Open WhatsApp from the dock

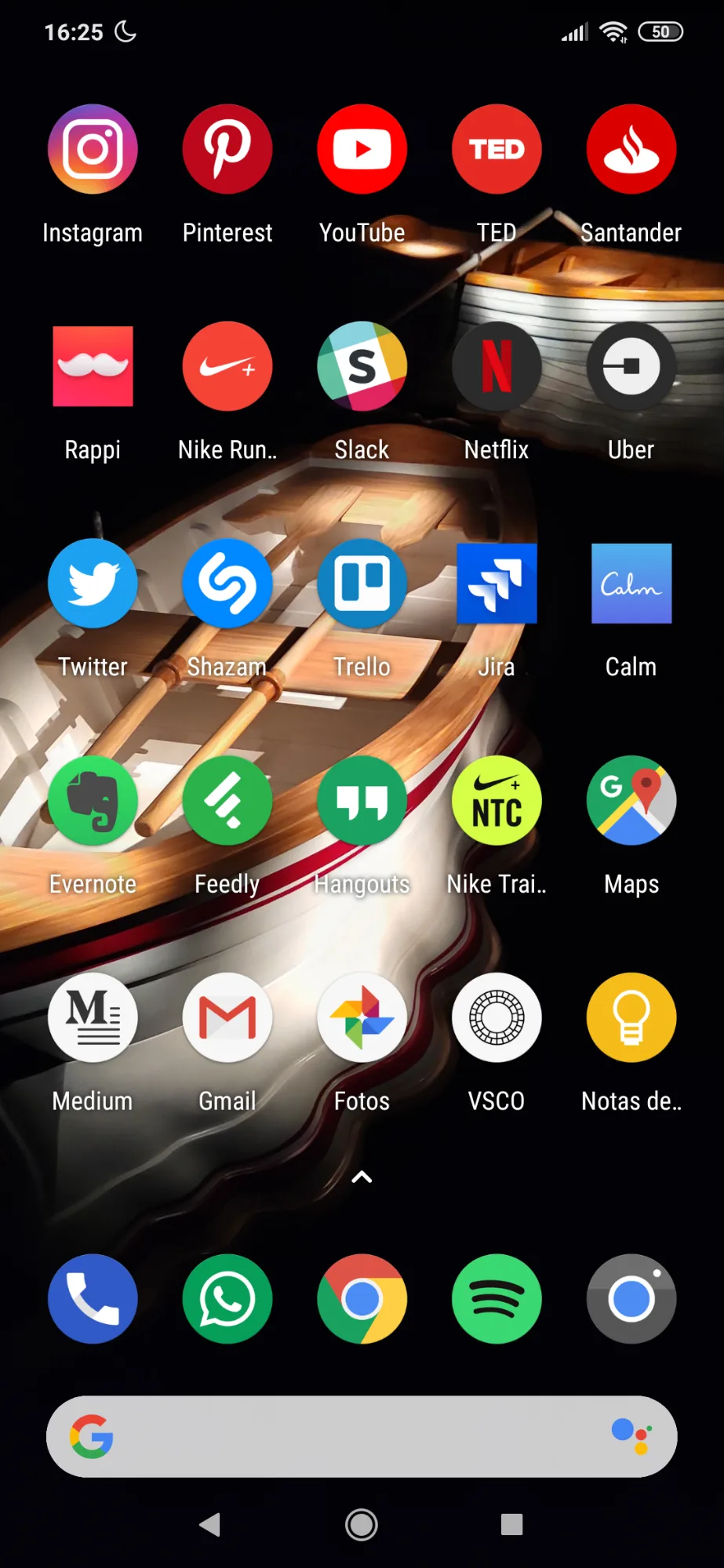pyautogui.click(x=227, y=1299)
